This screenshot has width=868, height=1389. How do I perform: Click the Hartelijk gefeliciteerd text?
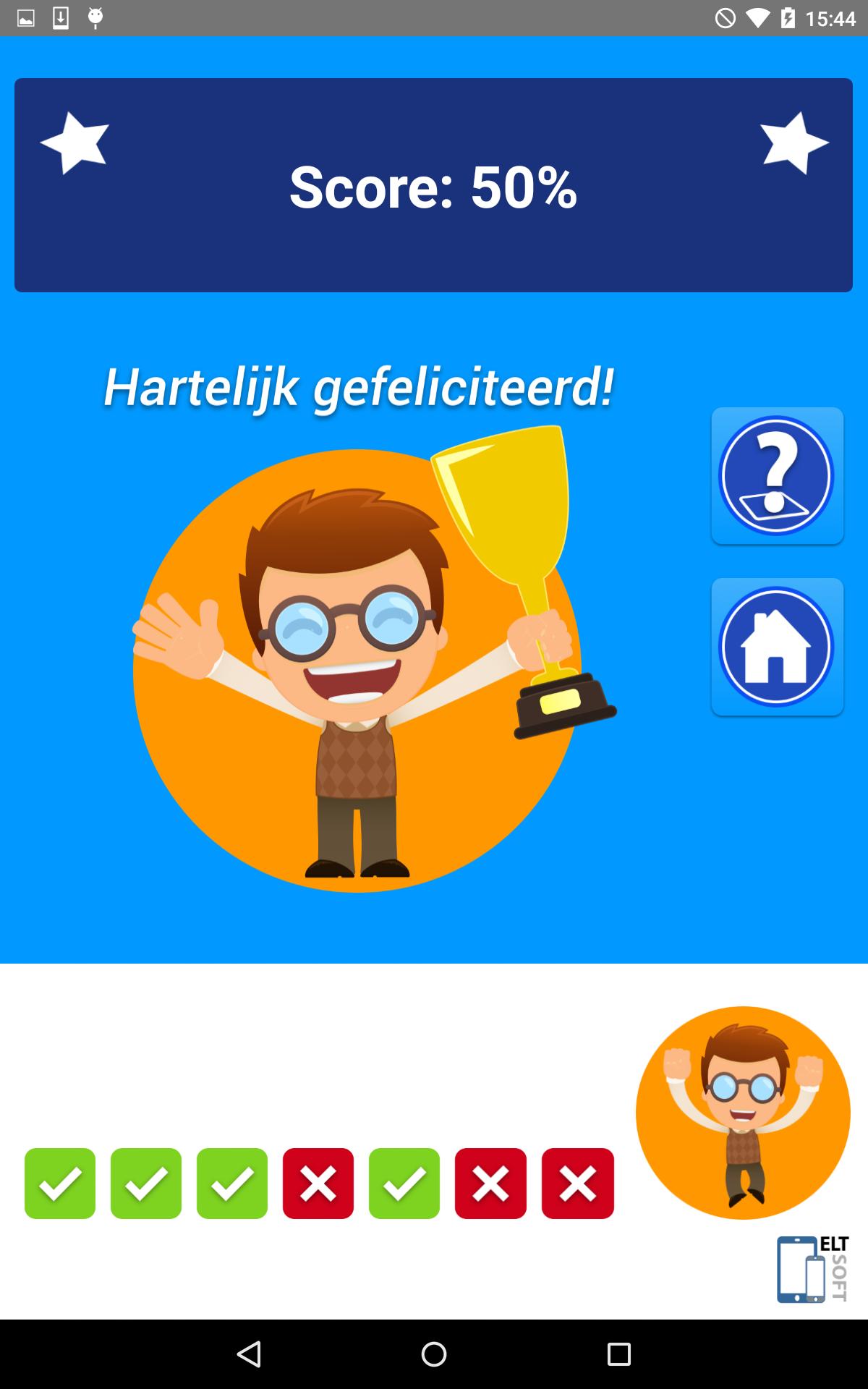click(360, 389)
